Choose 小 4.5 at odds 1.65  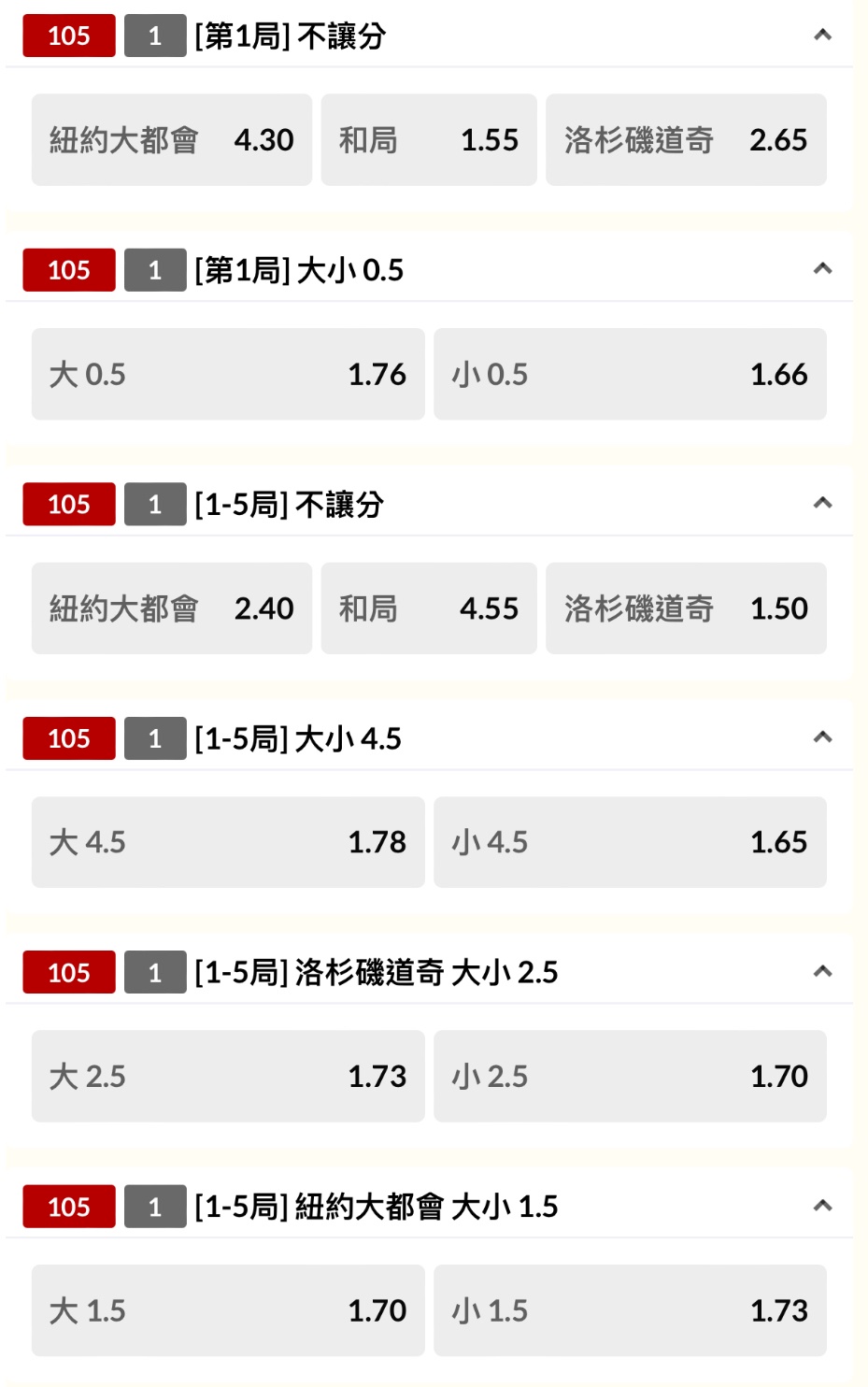coord(629,842)
